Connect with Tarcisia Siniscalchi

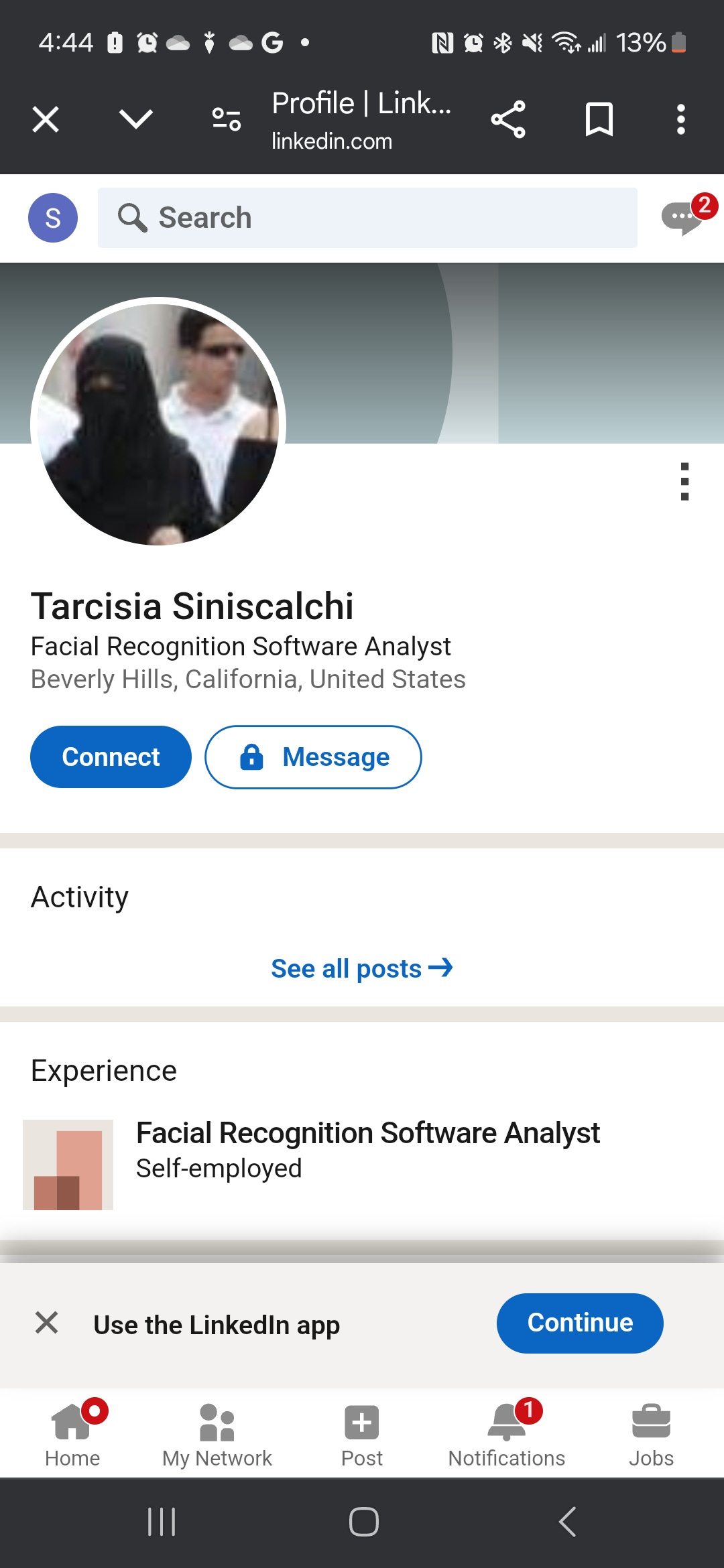[x=111, y=757]
